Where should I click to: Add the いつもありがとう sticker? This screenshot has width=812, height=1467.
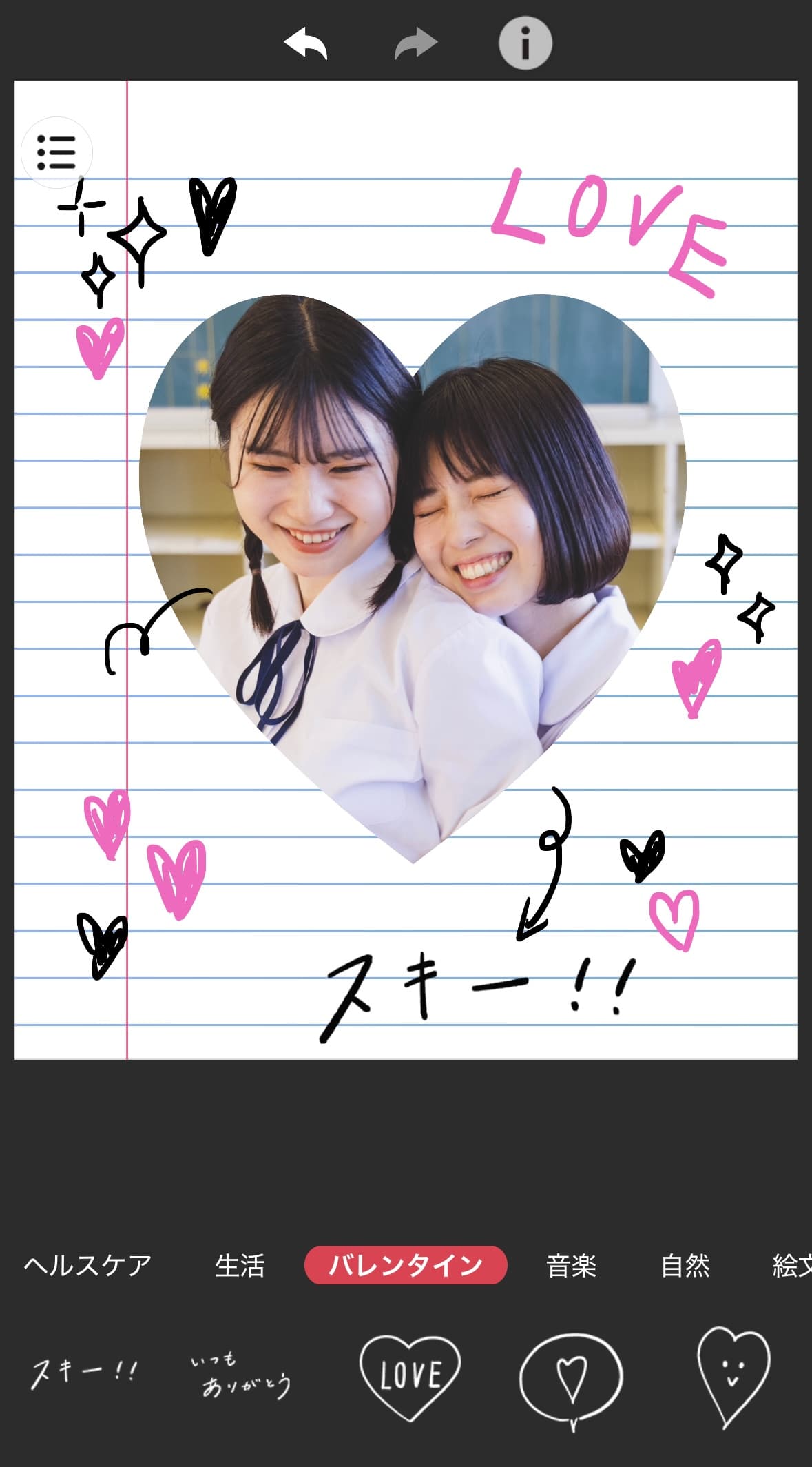[240, 1376]
